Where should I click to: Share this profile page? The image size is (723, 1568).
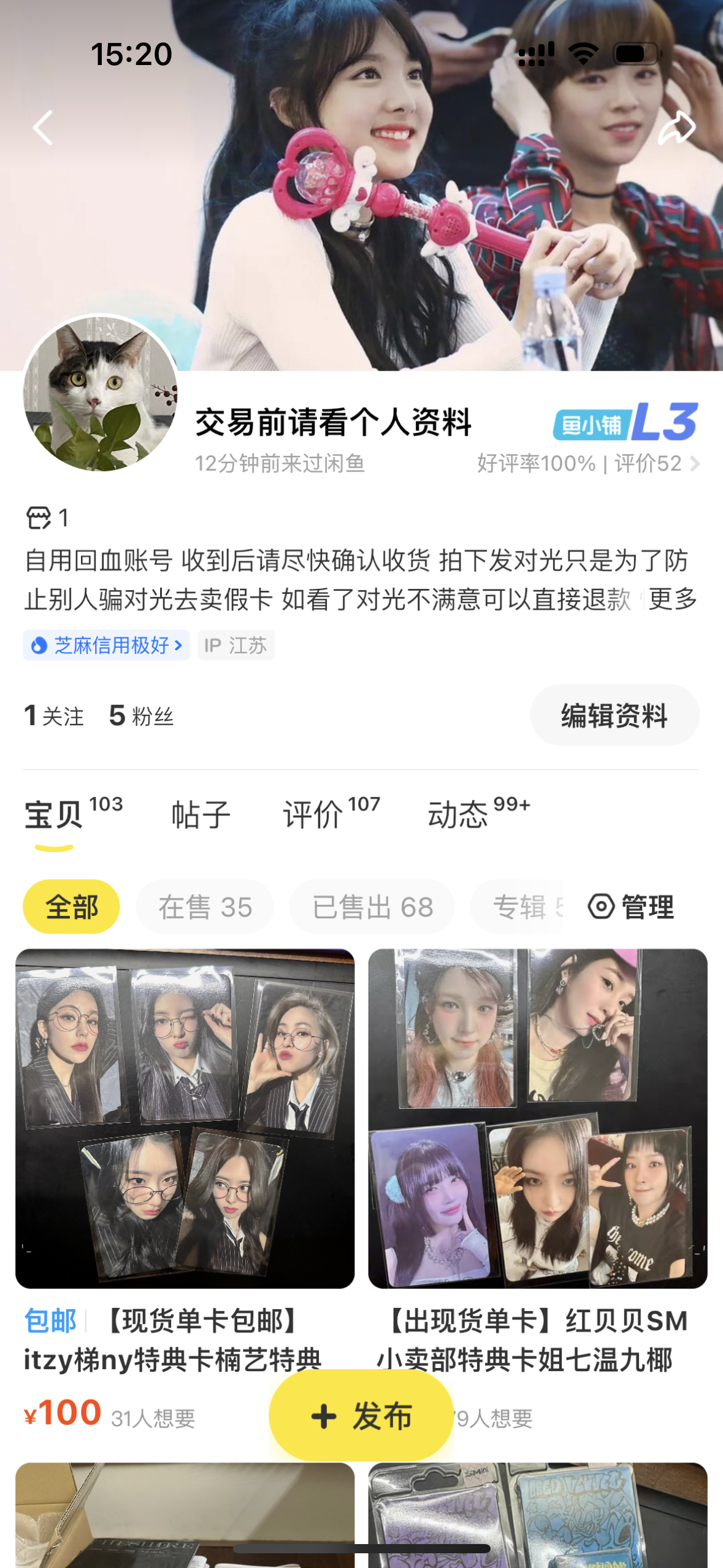676,128
